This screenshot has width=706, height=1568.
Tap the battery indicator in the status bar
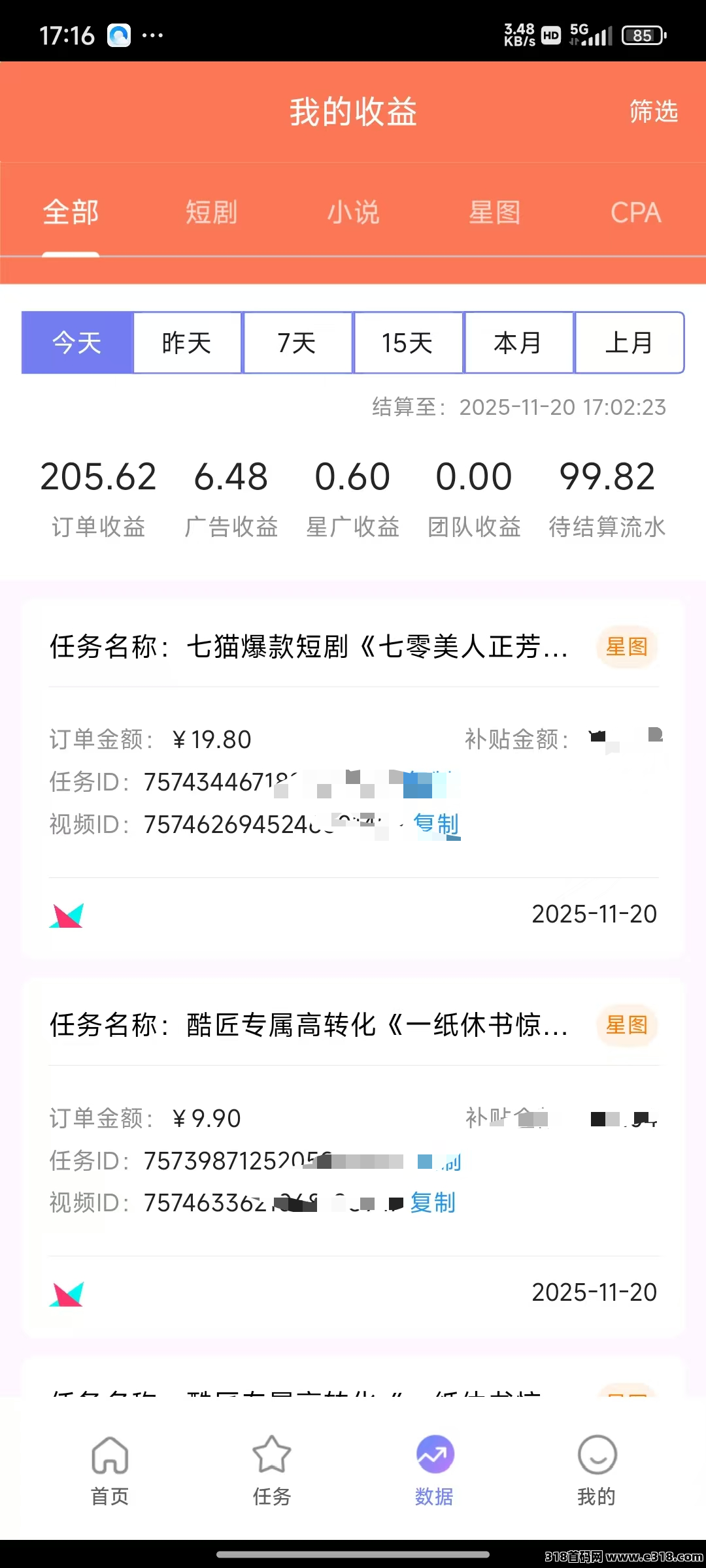643,34
